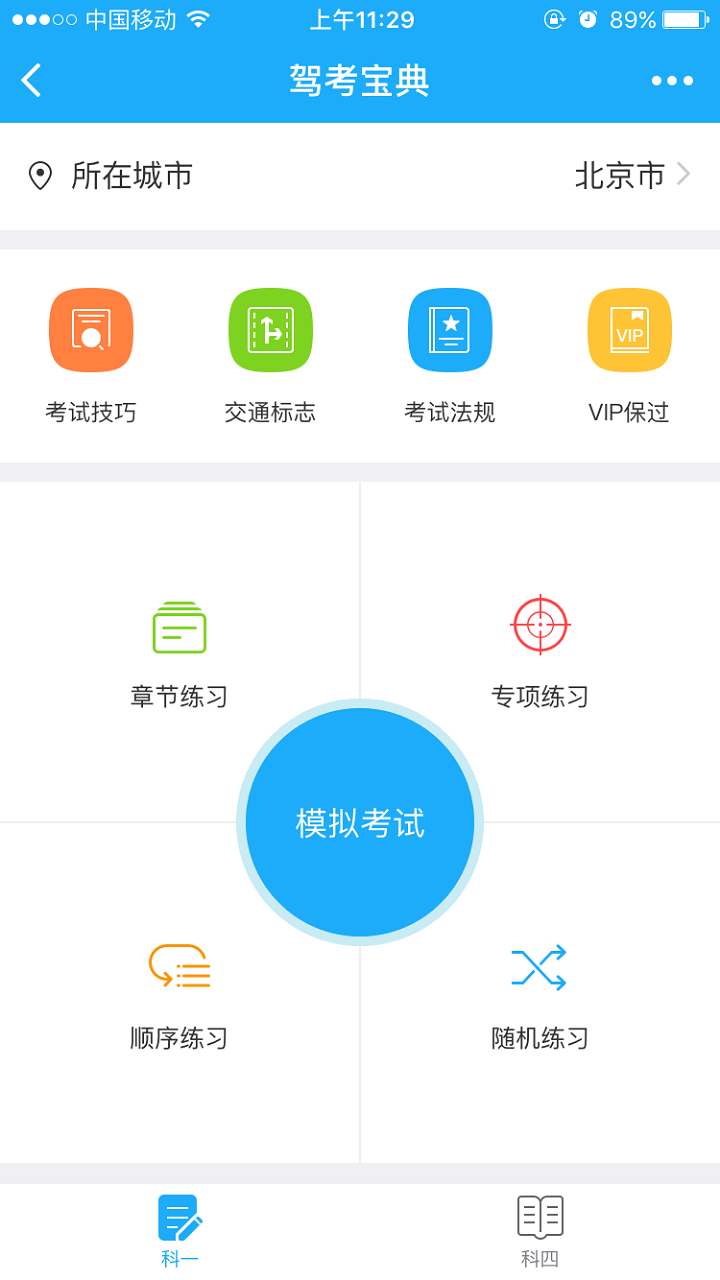Switch to the 科四 tab
Screen dimensions: 720x1280
pyautogui.click(x=540, y=1230)
